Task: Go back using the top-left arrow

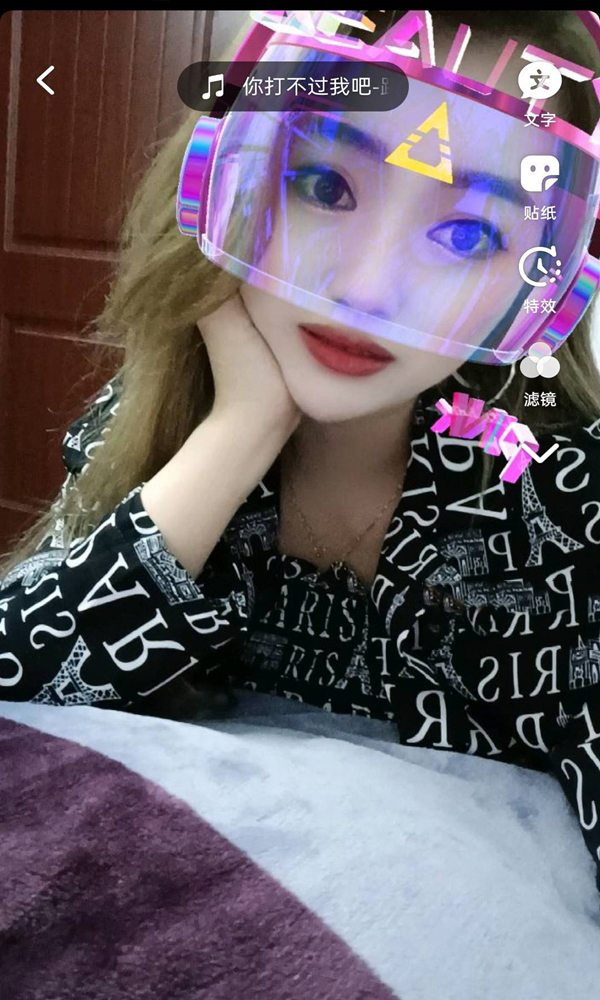Action: 46,81
